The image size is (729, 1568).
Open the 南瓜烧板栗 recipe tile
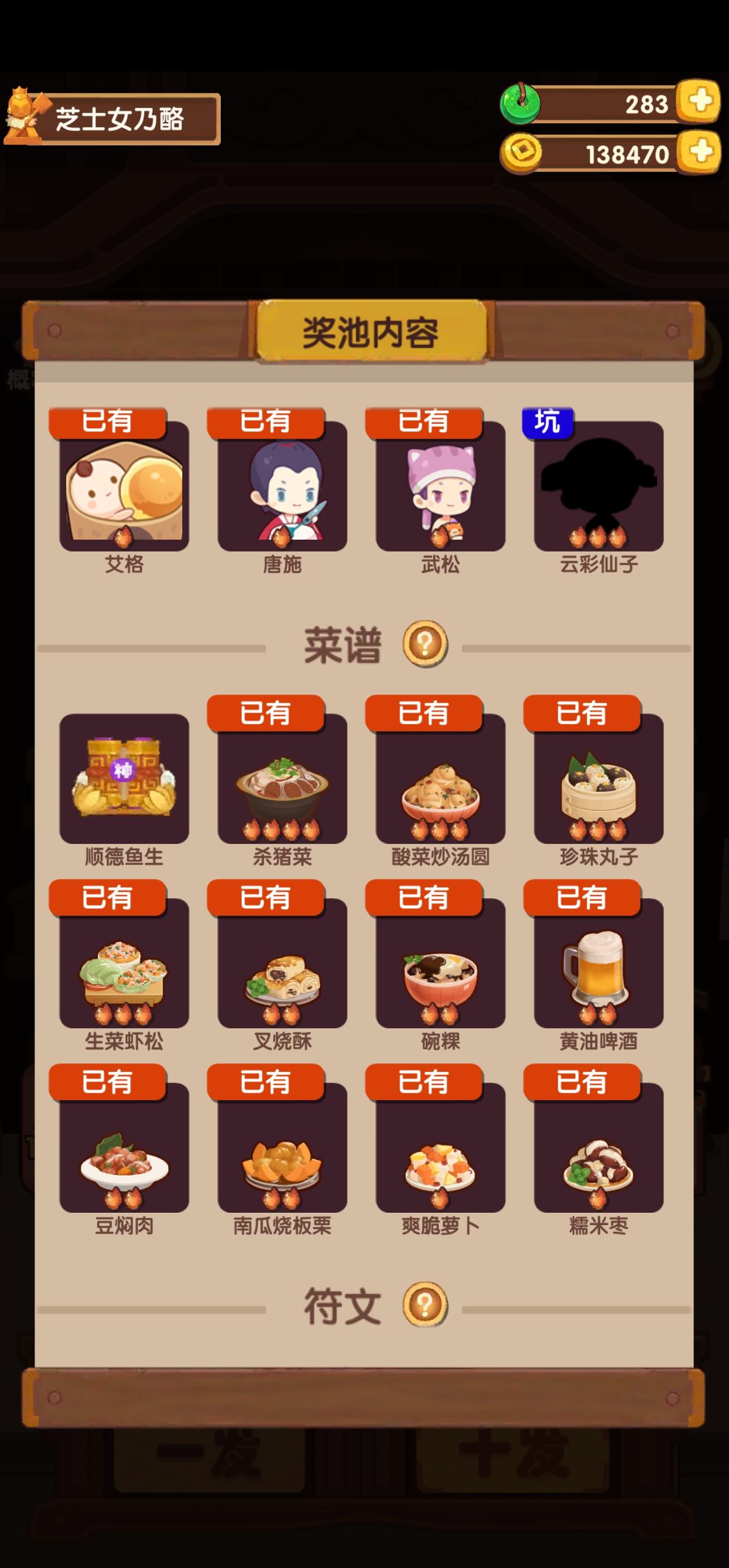282,1147
